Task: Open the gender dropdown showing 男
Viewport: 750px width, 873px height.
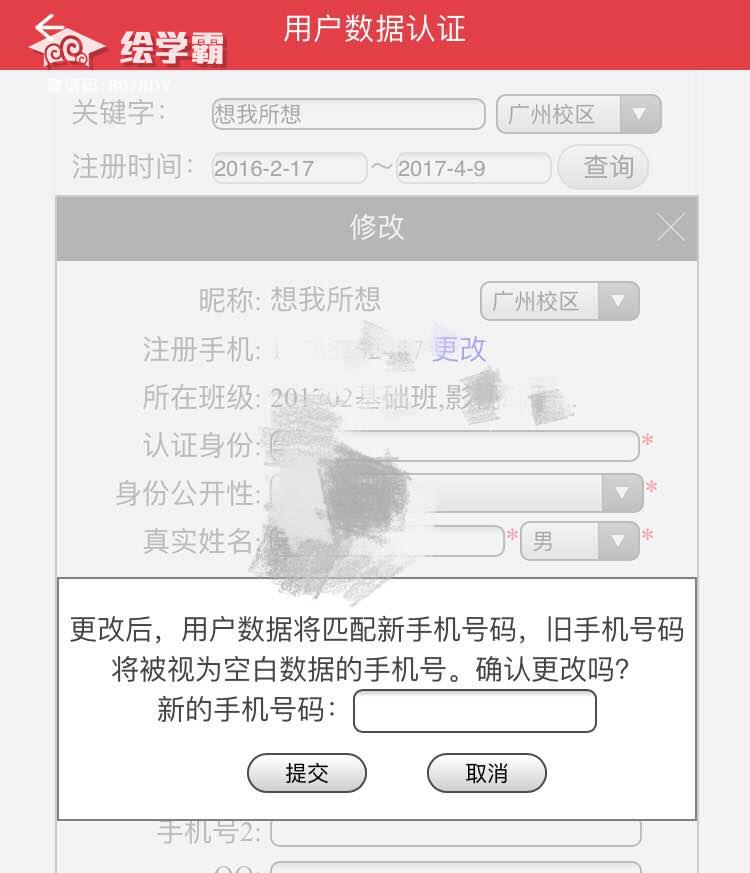Action: click(579, 541)
